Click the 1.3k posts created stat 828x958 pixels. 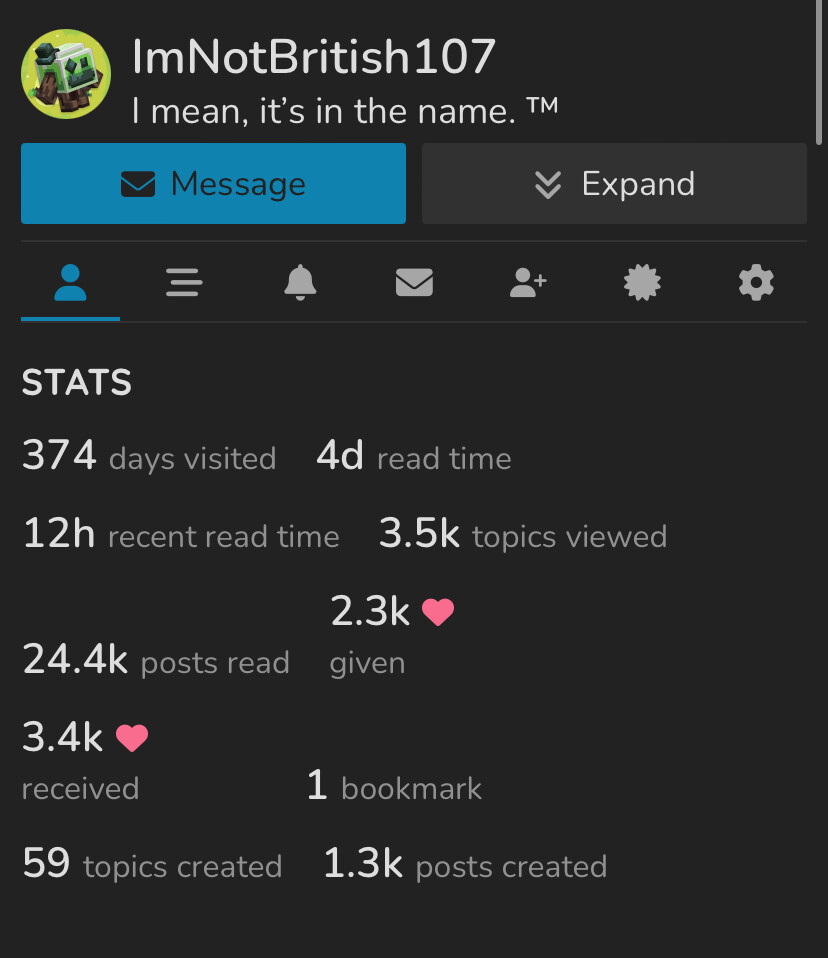pyautogui.click(x=464, y=865)
